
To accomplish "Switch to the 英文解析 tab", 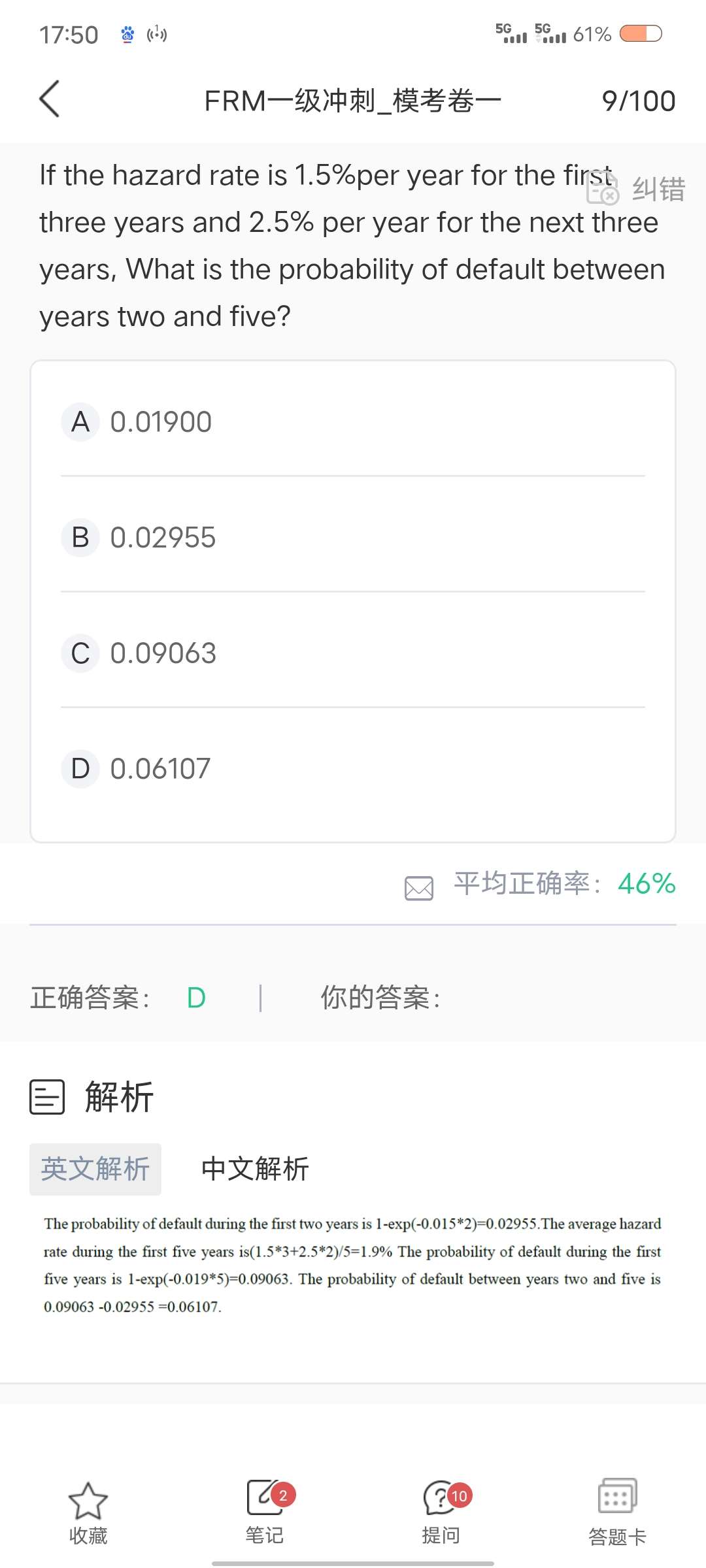I will point(95,1169).
